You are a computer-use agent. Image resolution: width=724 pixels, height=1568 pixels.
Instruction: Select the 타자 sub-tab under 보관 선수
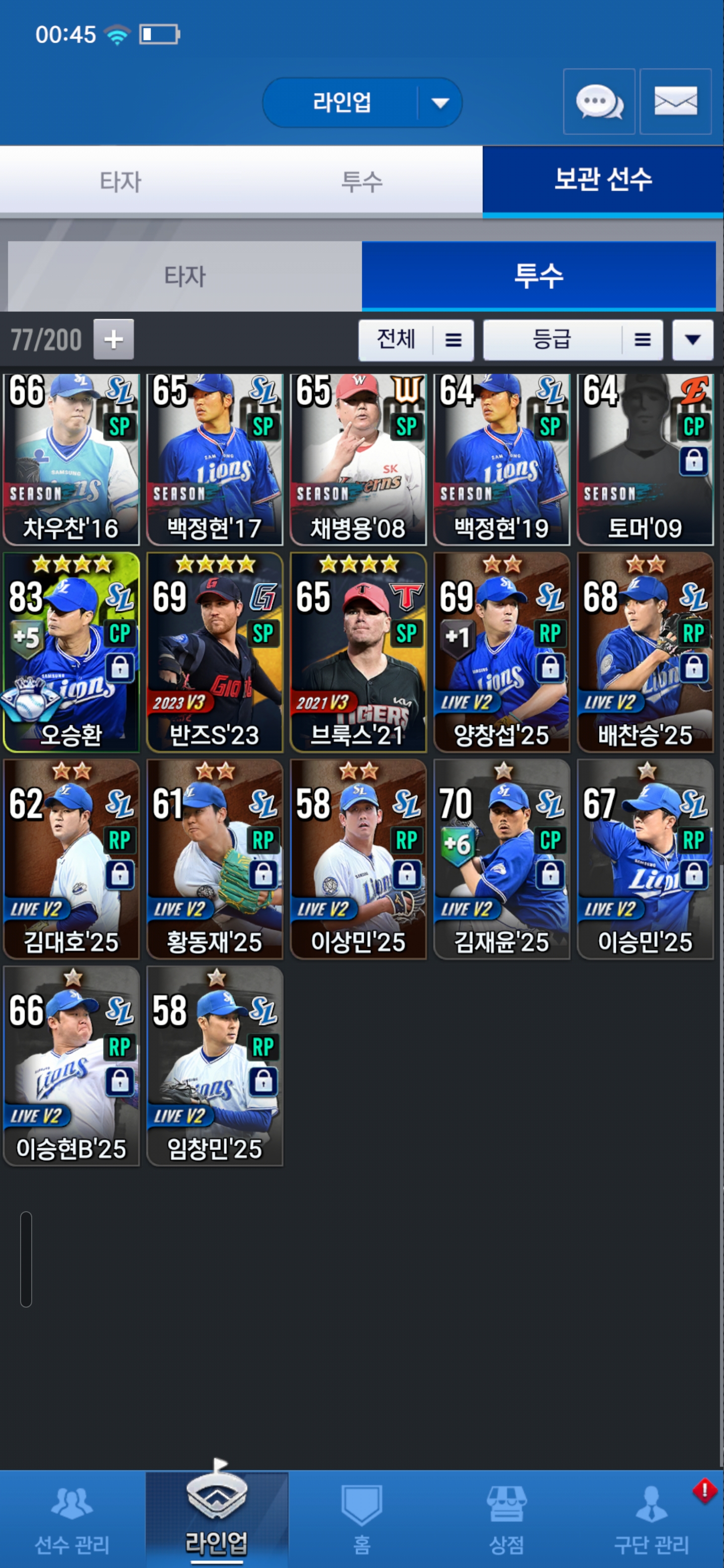[x=185, y=276]
